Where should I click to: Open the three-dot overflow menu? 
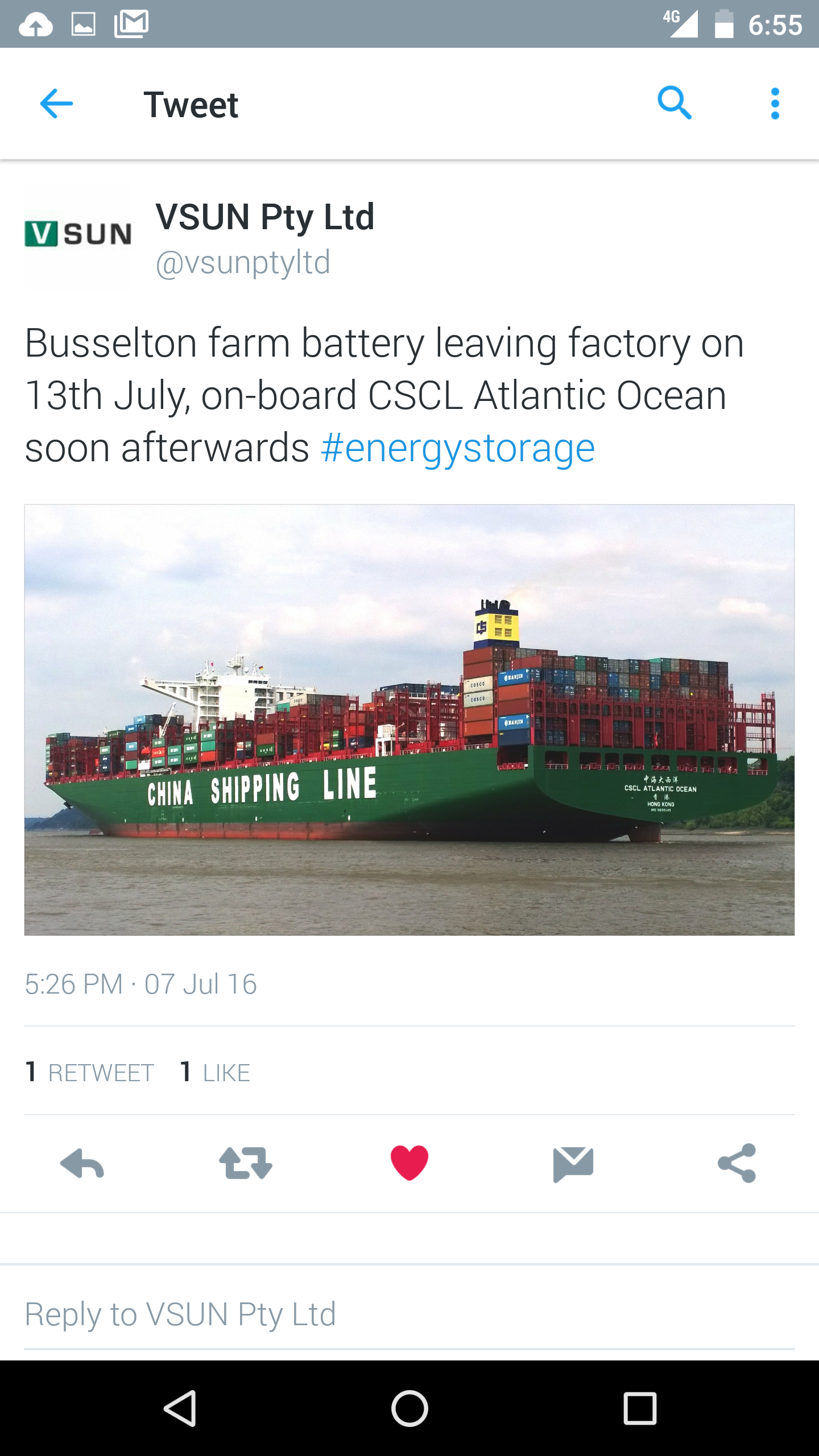coord(775,104)
